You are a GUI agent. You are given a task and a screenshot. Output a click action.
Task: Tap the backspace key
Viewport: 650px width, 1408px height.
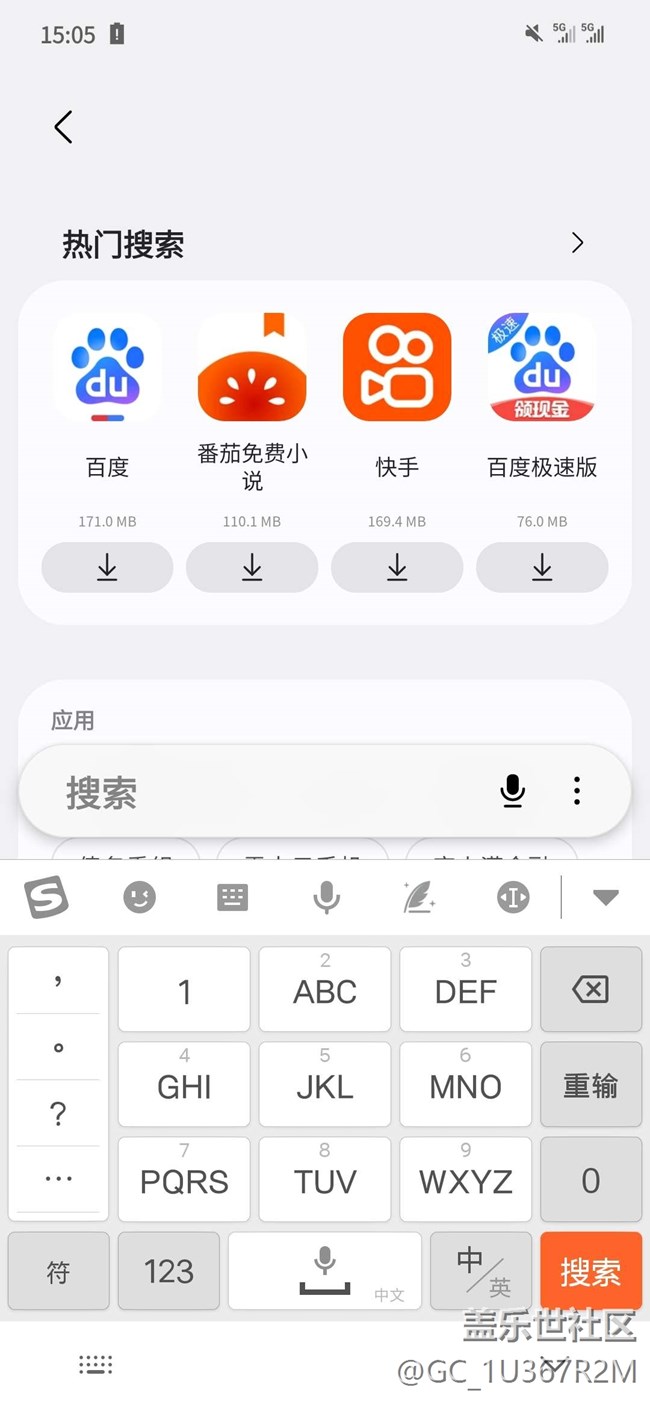click(x=591, y=990)
